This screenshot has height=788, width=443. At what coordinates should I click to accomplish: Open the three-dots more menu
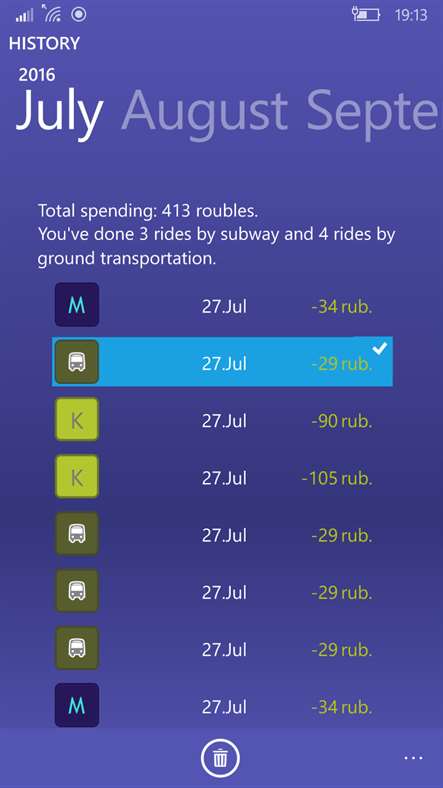coord(413,757)
